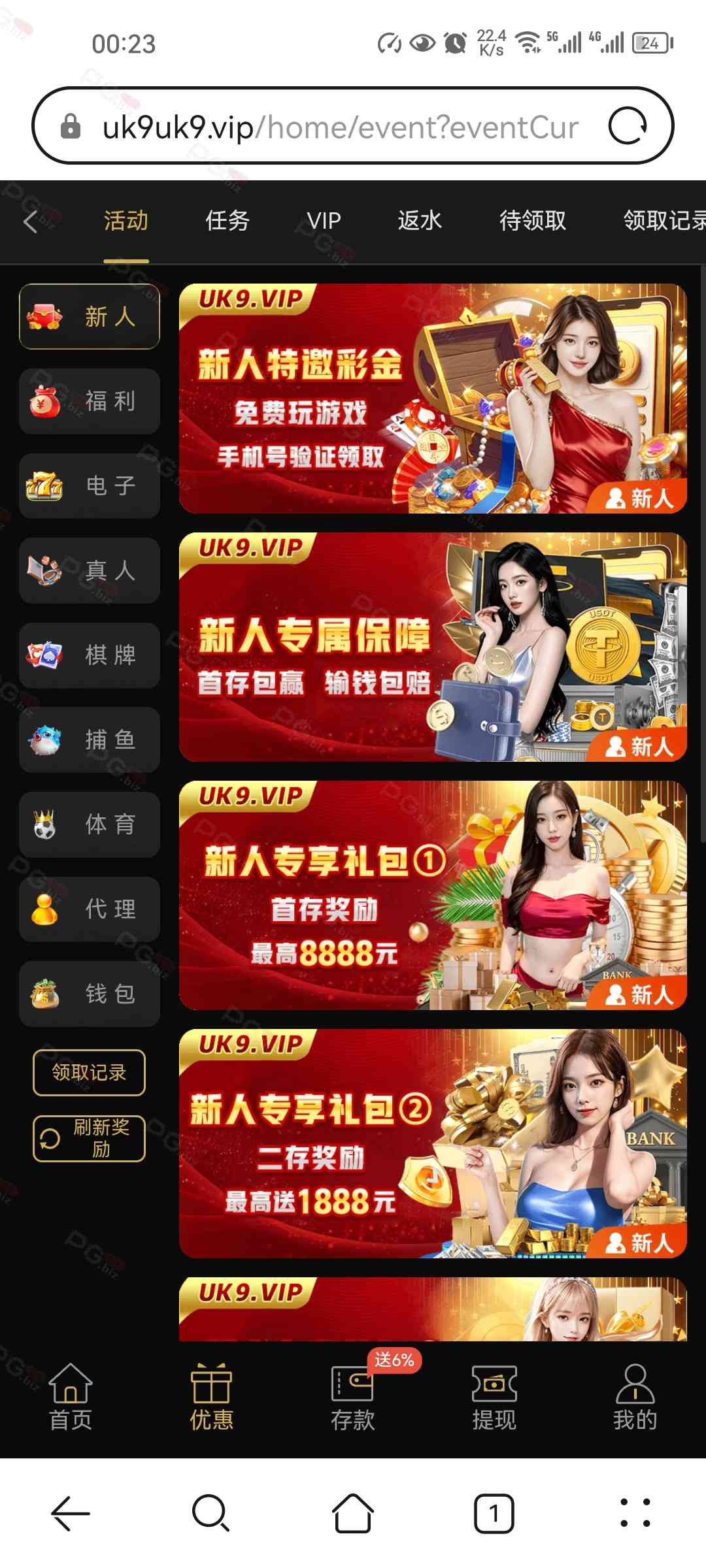Tap the 领取记录 button in sidebar
The width and height of the screenshot is (706, 1568).
(x=89, y=1072)
